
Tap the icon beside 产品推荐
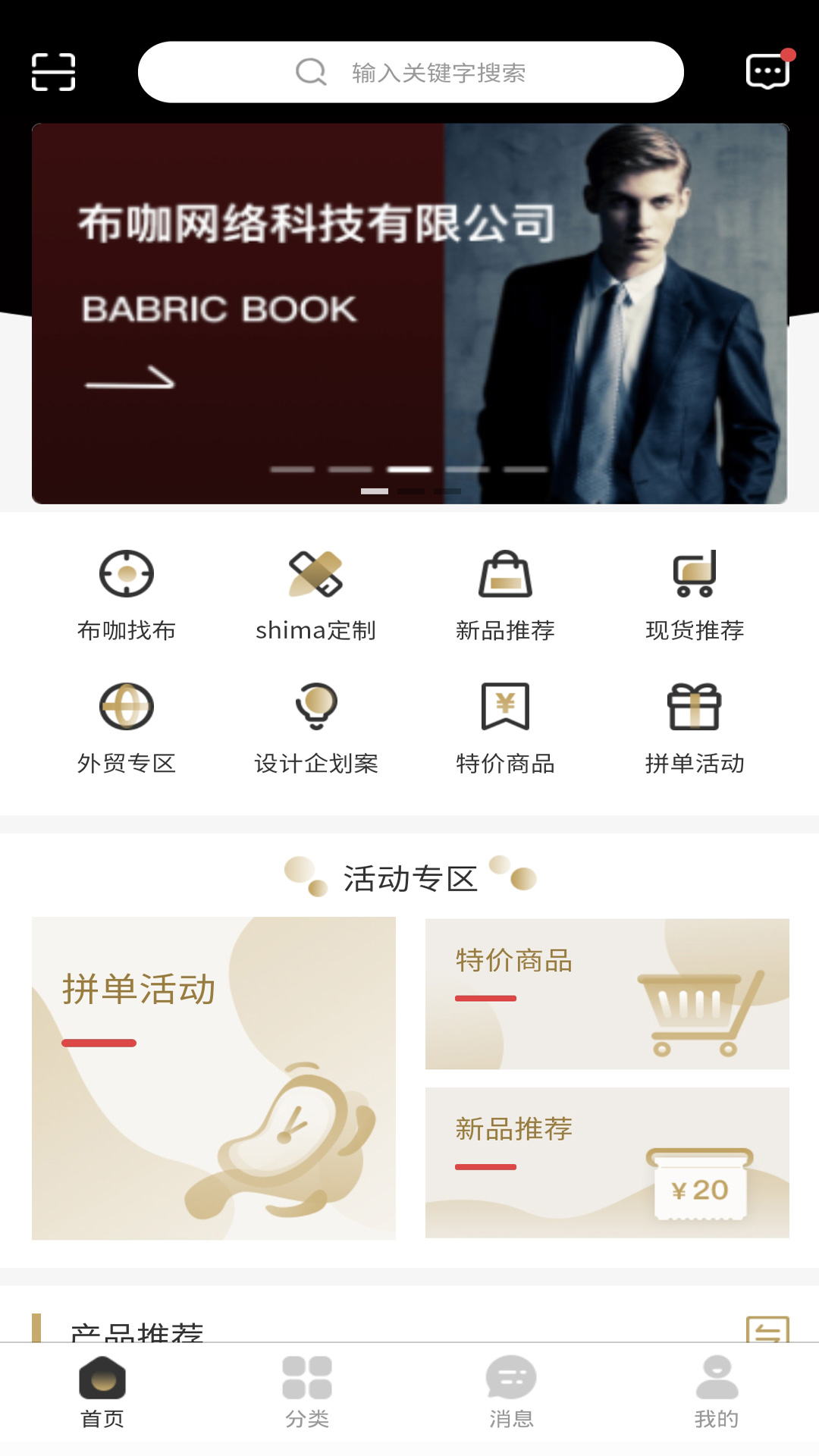point(767,1329)
